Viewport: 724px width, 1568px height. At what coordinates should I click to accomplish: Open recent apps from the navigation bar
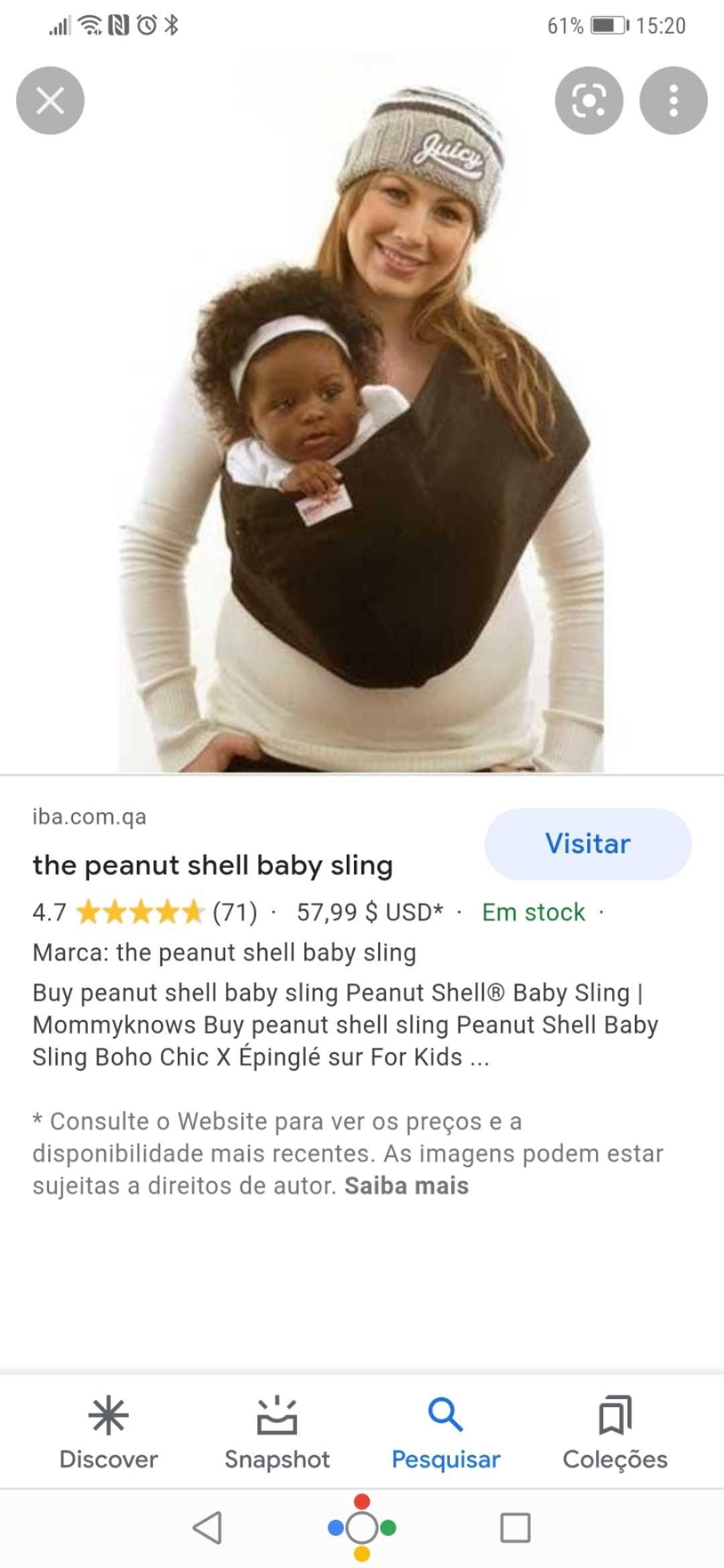click(516, 1528)
